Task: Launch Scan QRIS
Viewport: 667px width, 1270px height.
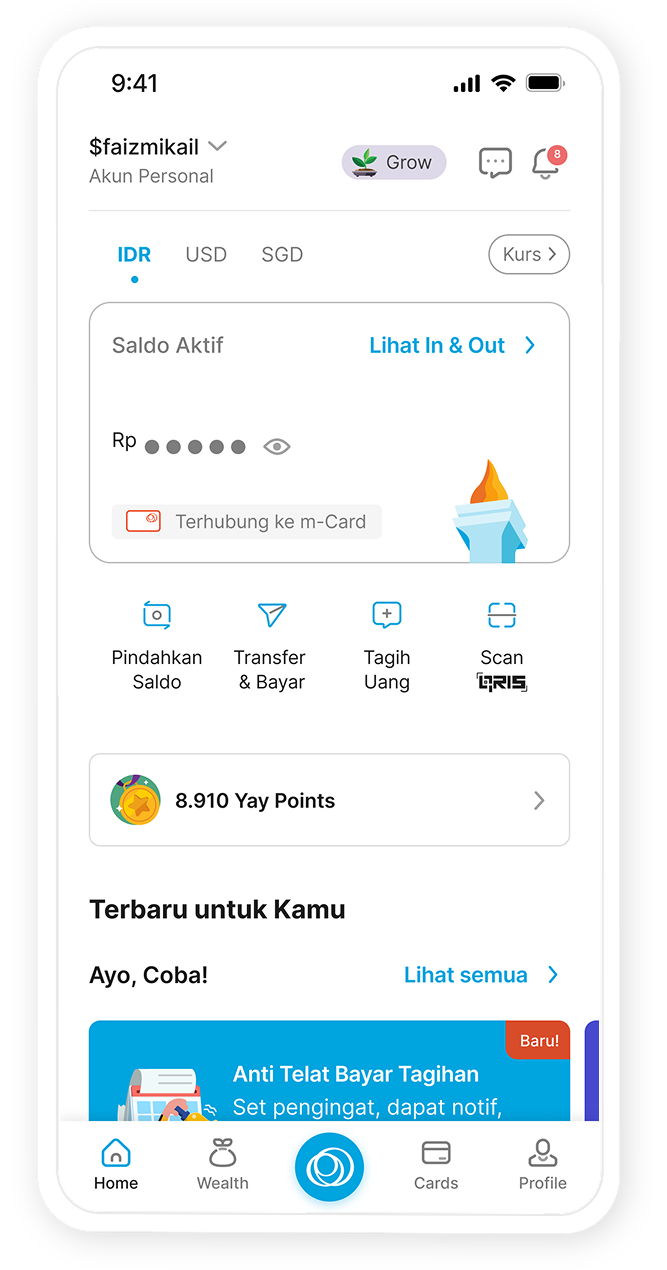Action: click(x=501, y=645)
